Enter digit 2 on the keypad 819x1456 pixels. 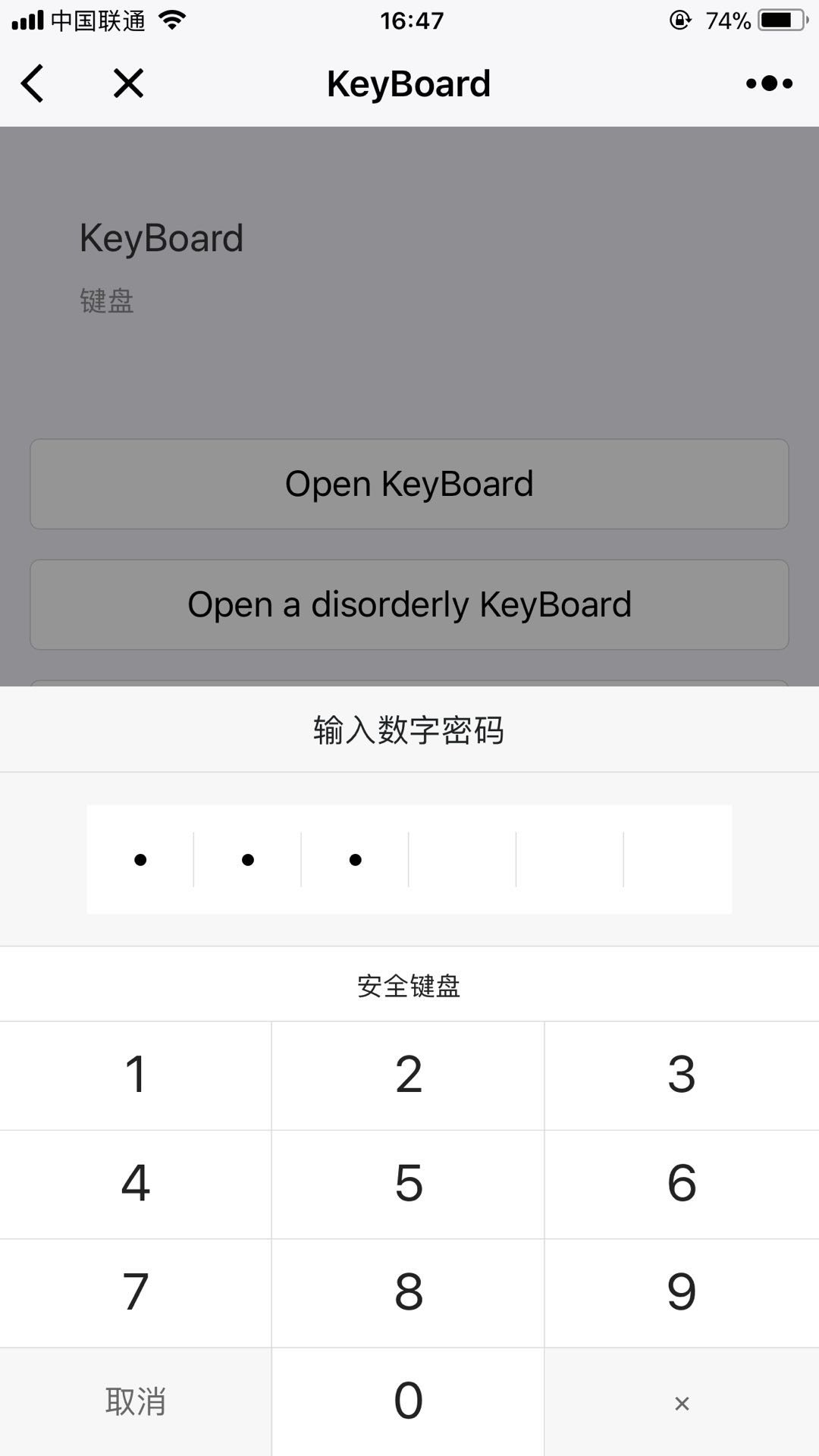[x=408, y=1075]
